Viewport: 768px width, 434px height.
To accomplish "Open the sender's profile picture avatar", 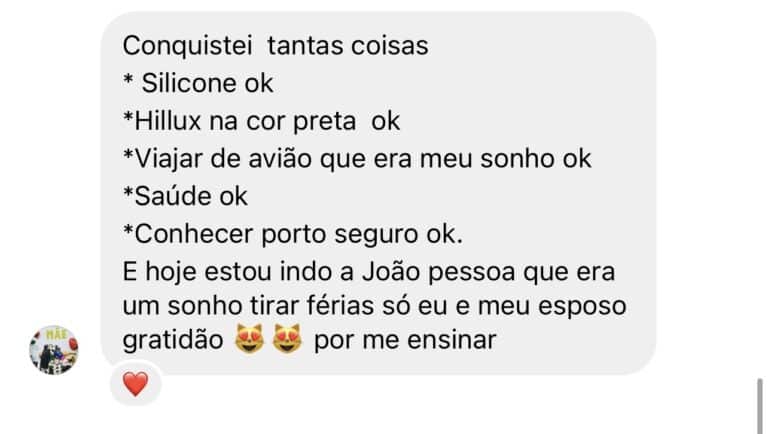I will pyautogui.click(x=53, y=350).
